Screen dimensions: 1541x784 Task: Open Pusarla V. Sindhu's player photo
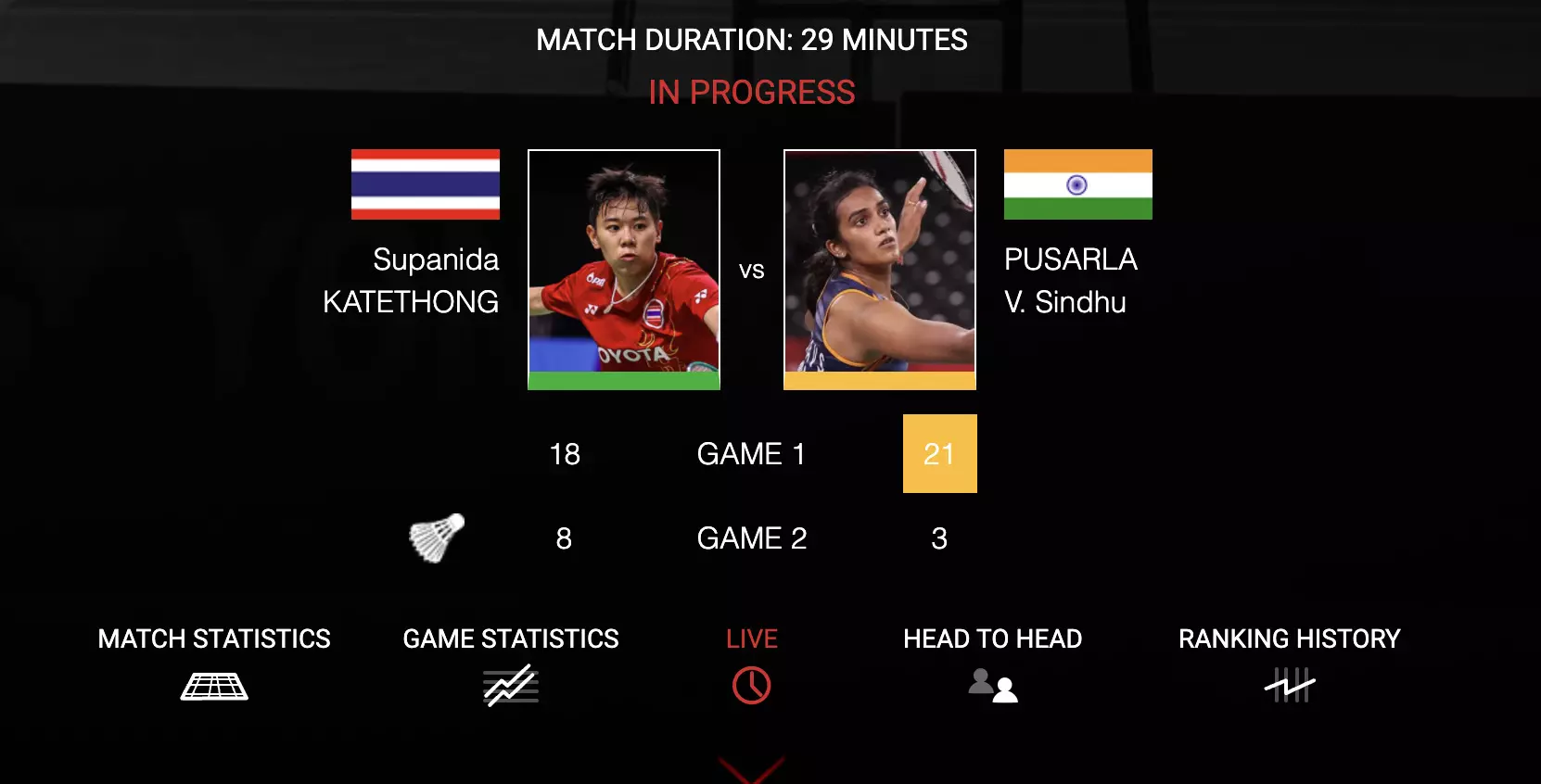click(x=880, y=269)
